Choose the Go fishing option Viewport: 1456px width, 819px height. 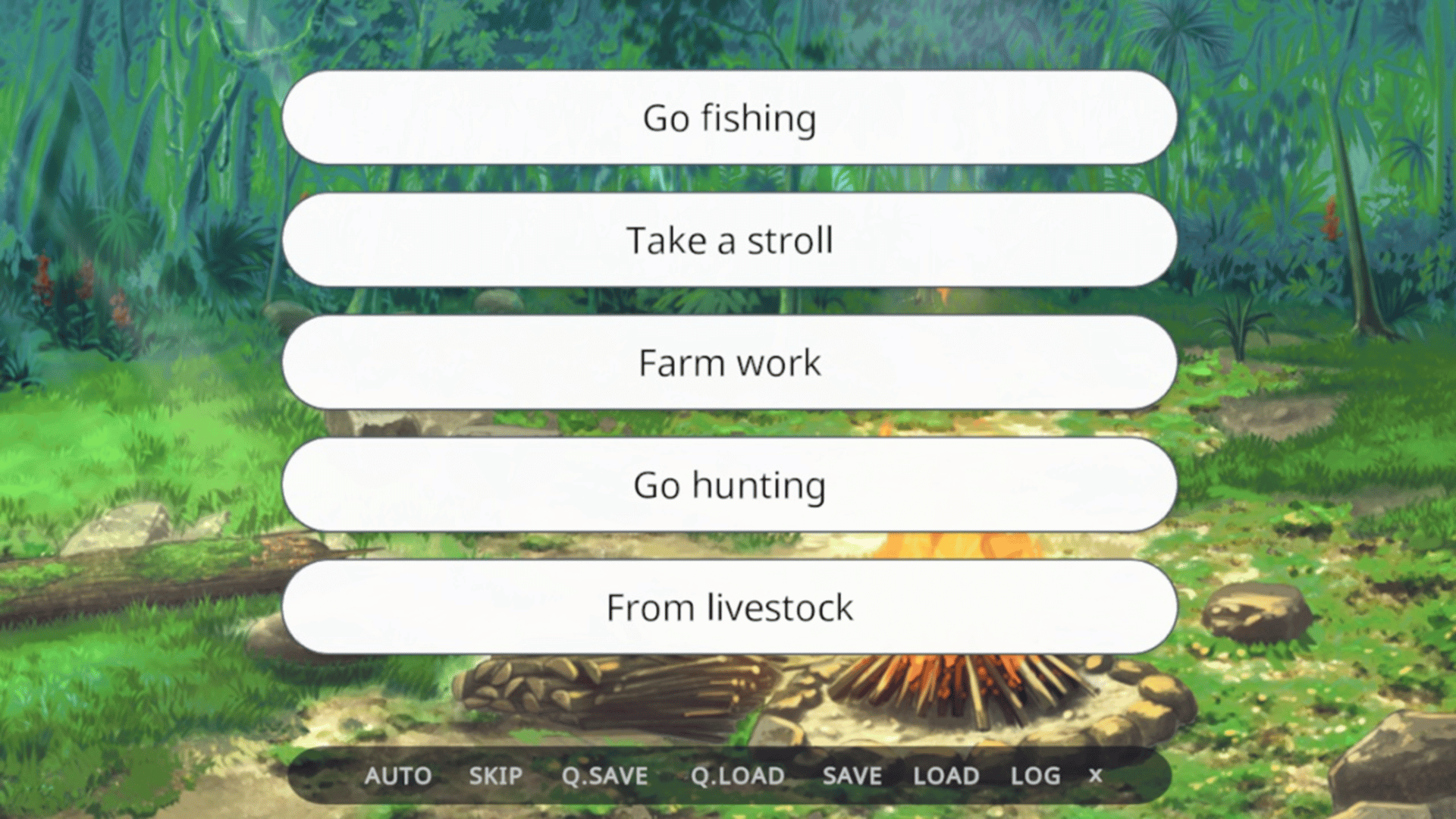coord(729,118)
